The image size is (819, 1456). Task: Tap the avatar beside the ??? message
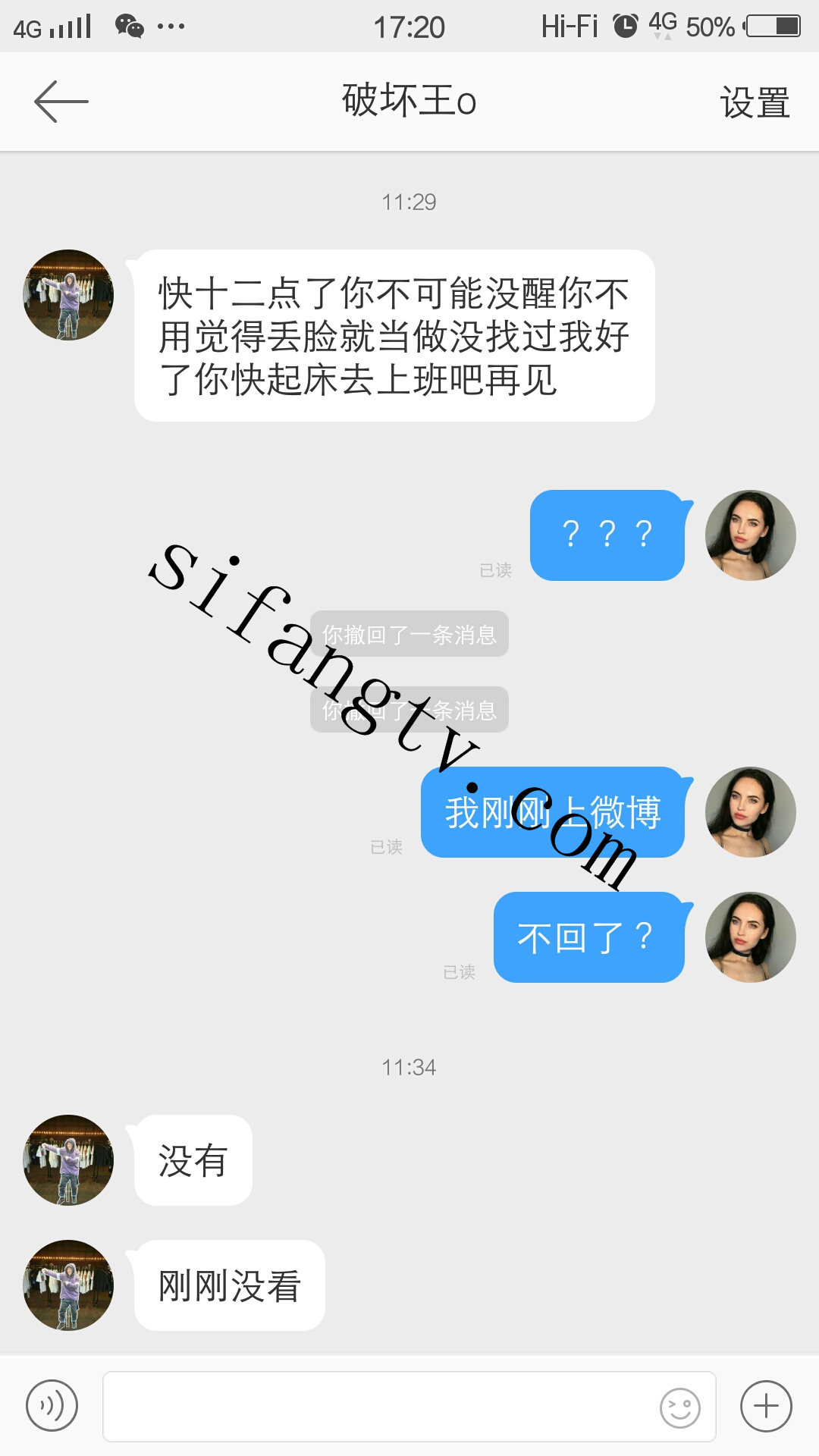pos(751,535)
